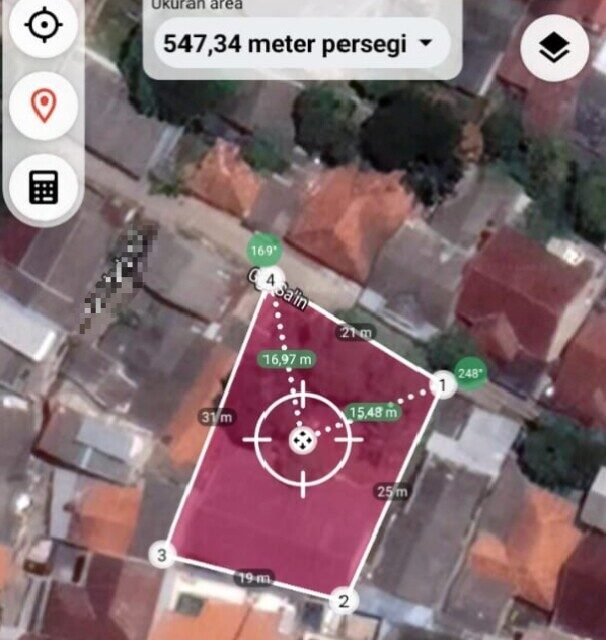Select polygon point 2
Viewport: 606px width, 640px height.
(343, 600)
